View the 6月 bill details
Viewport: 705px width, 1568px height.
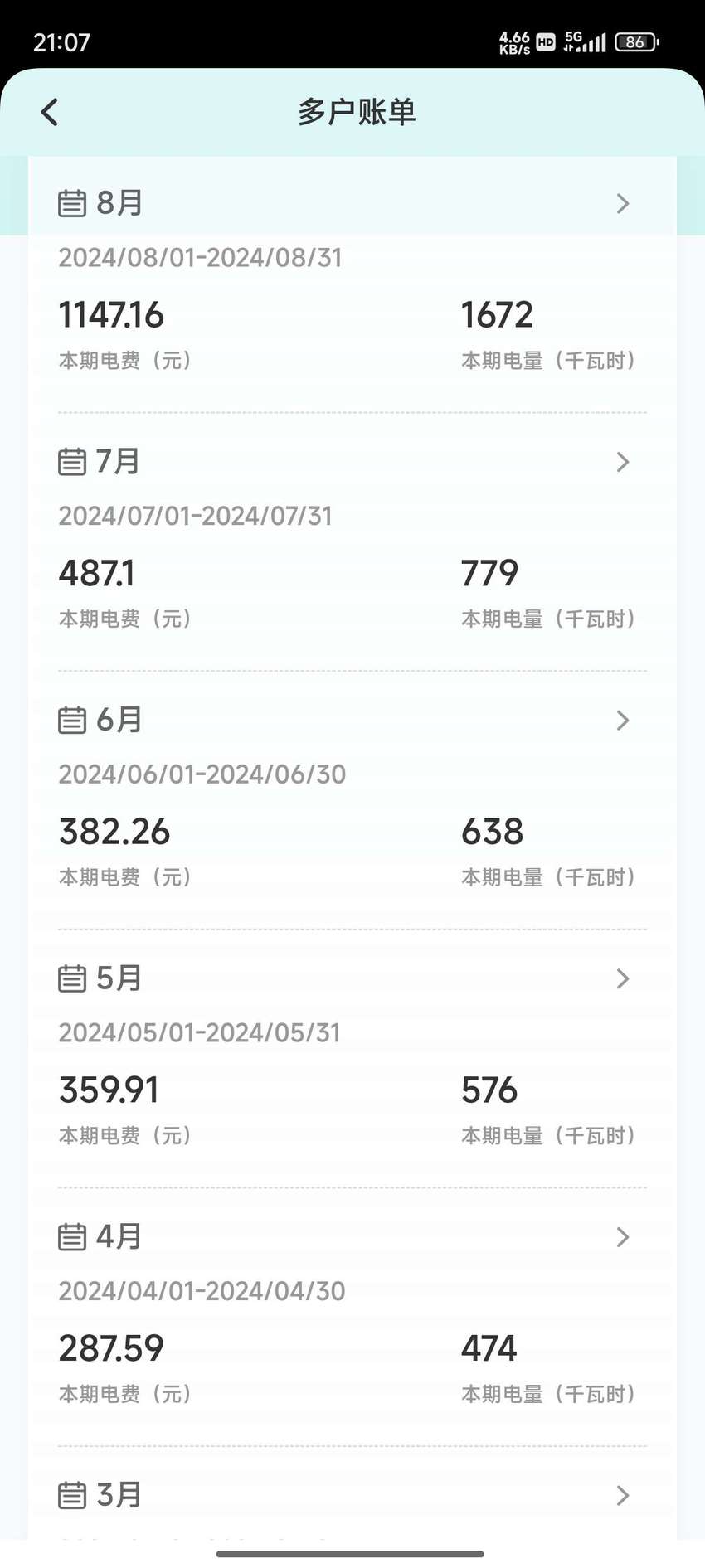(352, 721)
